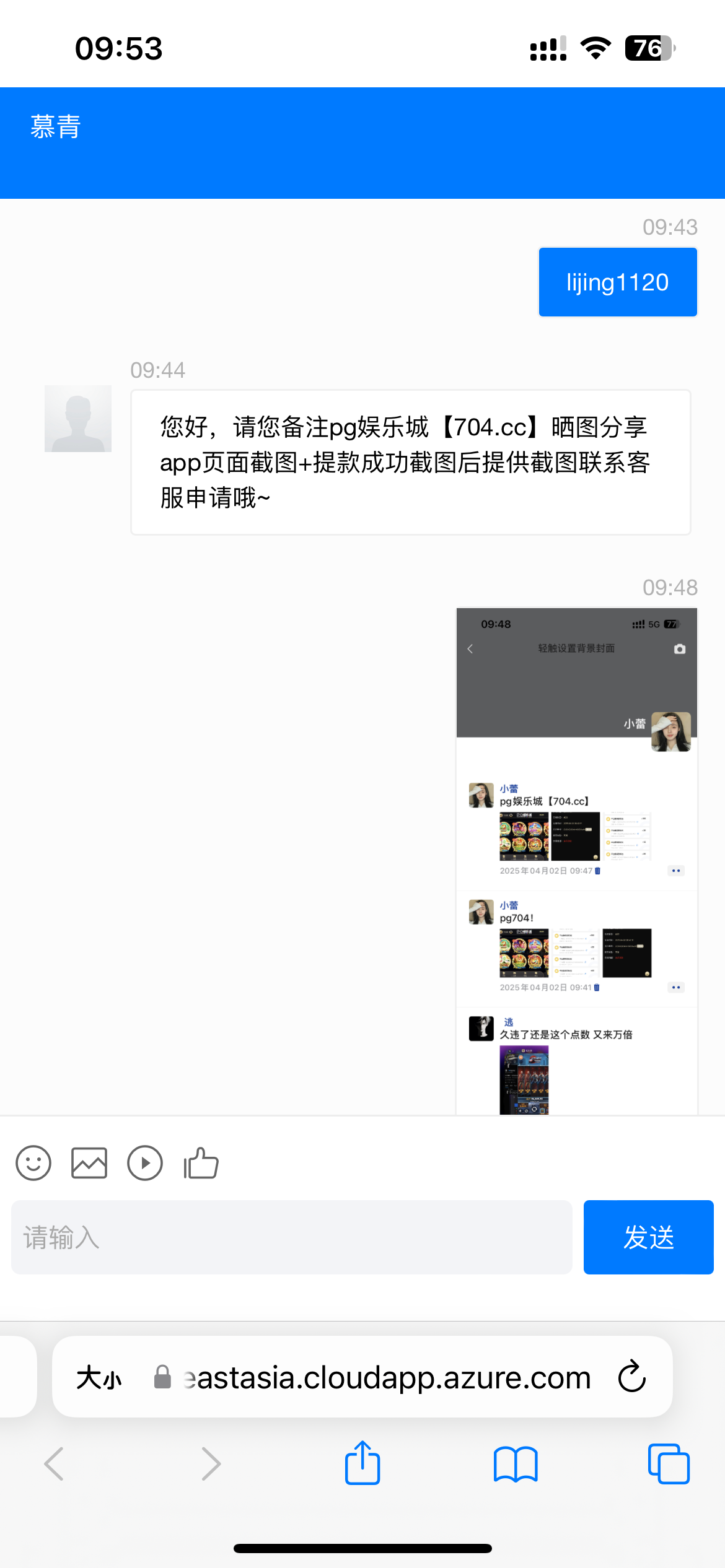This screenshot has width=725, height=1568.
Task: Open Safari bookmarks
Action: pyautogui.click(x=515, y=1464)
